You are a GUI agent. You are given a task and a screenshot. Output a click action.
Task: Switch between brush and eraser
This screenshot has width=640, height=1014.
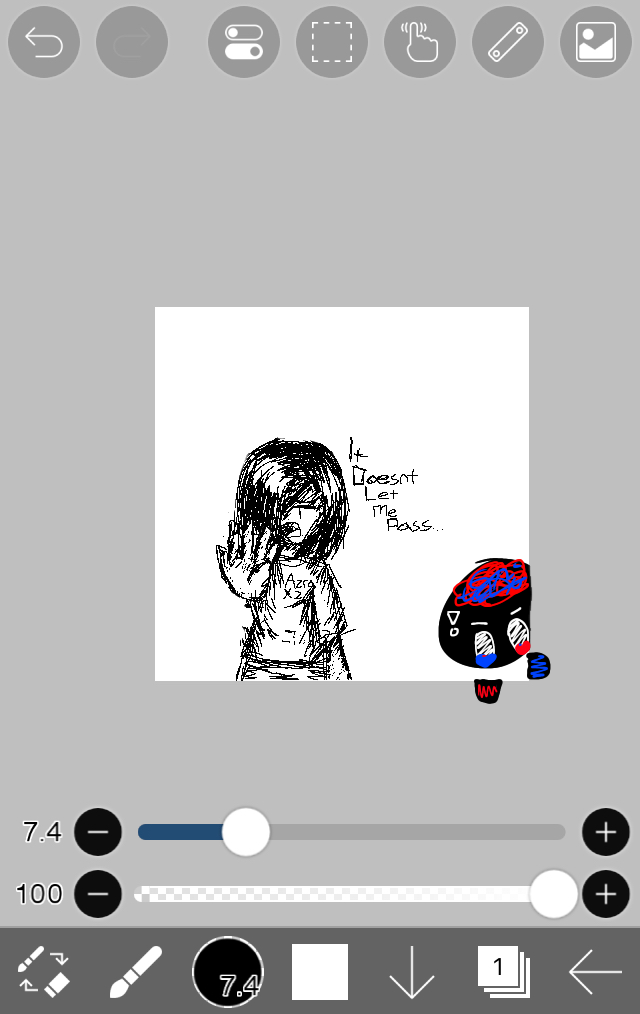44,972
